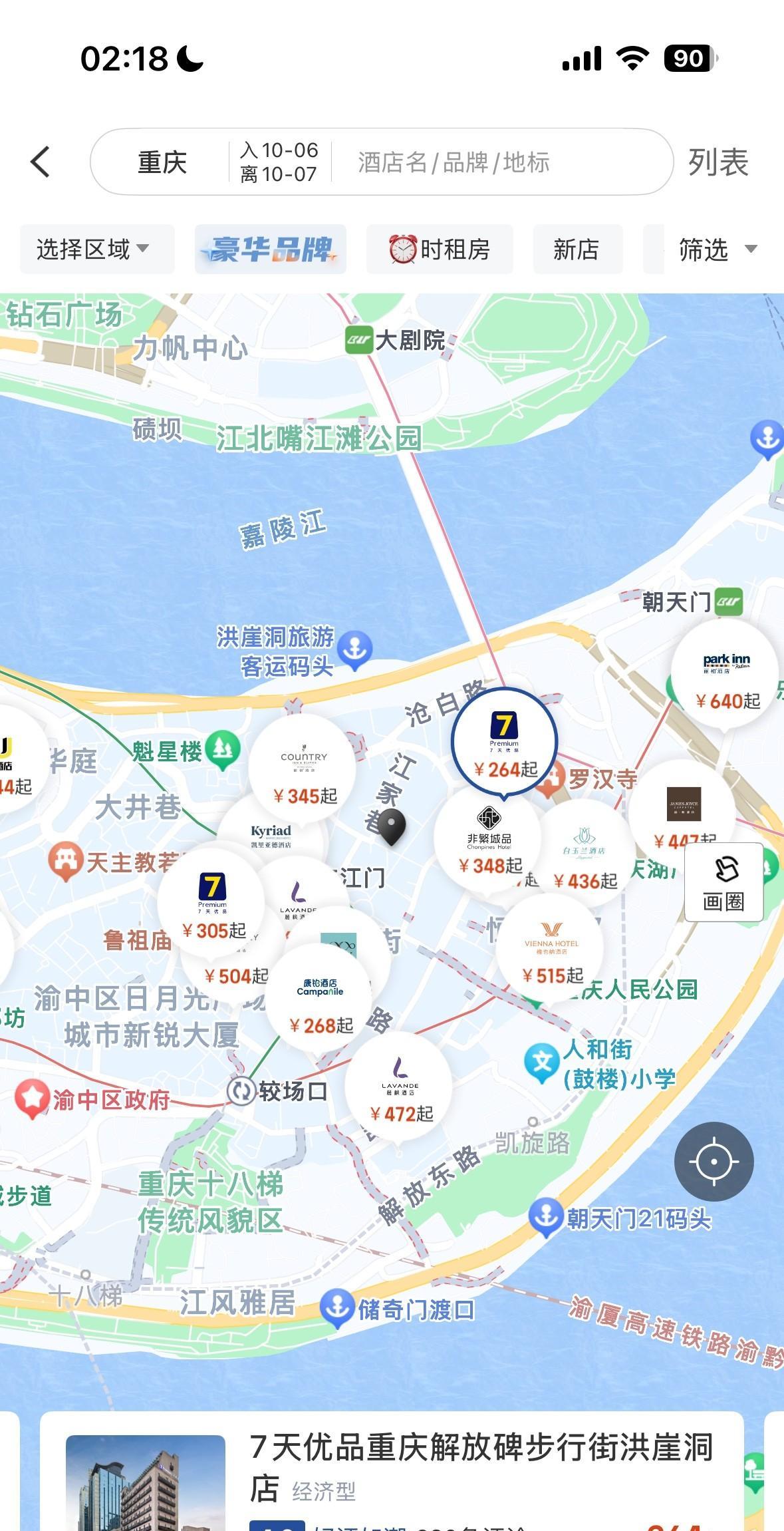
Task: Select the Lavande ¥472 hotel marker
Action: pos(400,1089)
